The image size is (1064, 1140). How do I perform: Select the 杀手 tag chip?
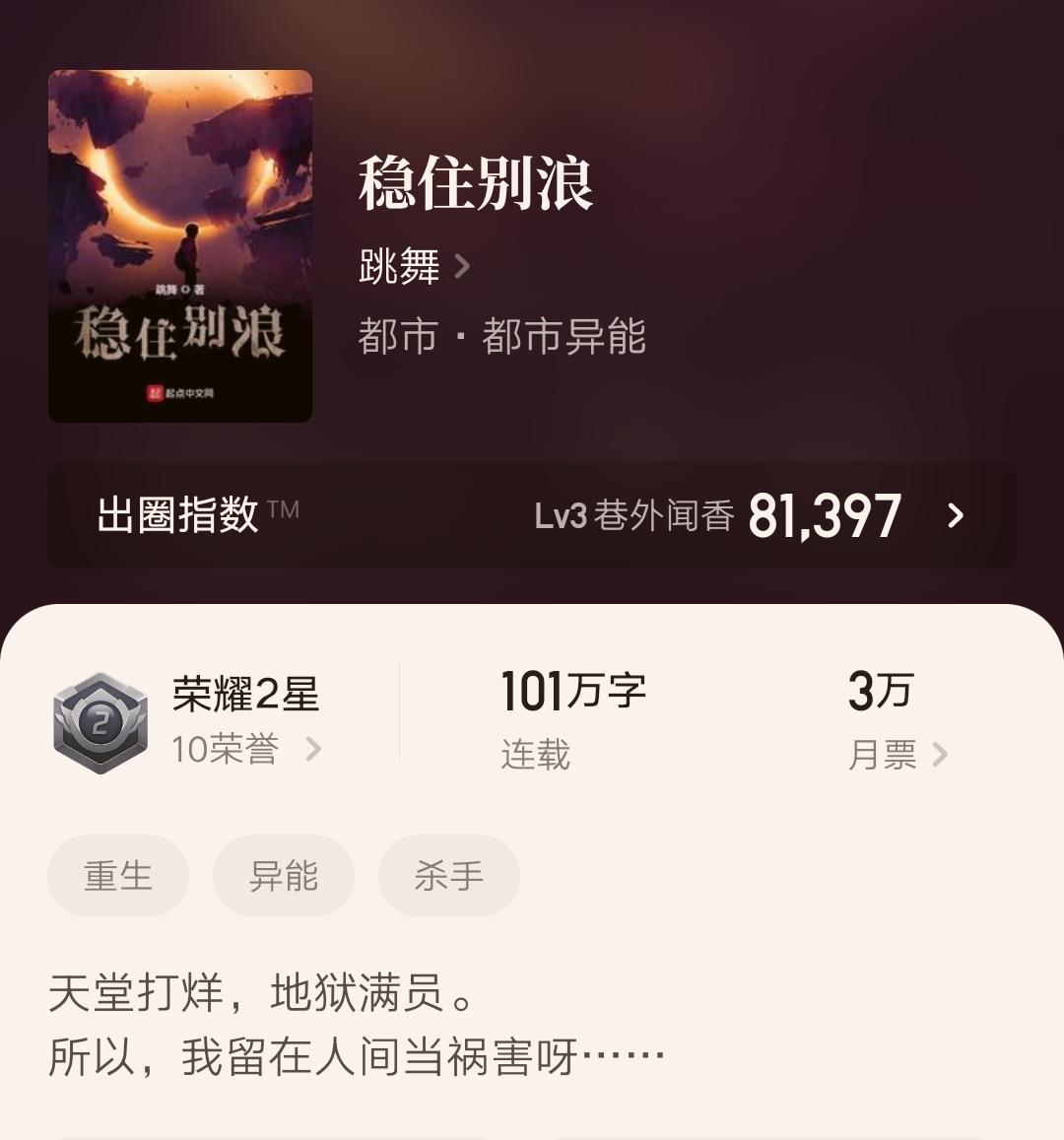pos(449,876)
